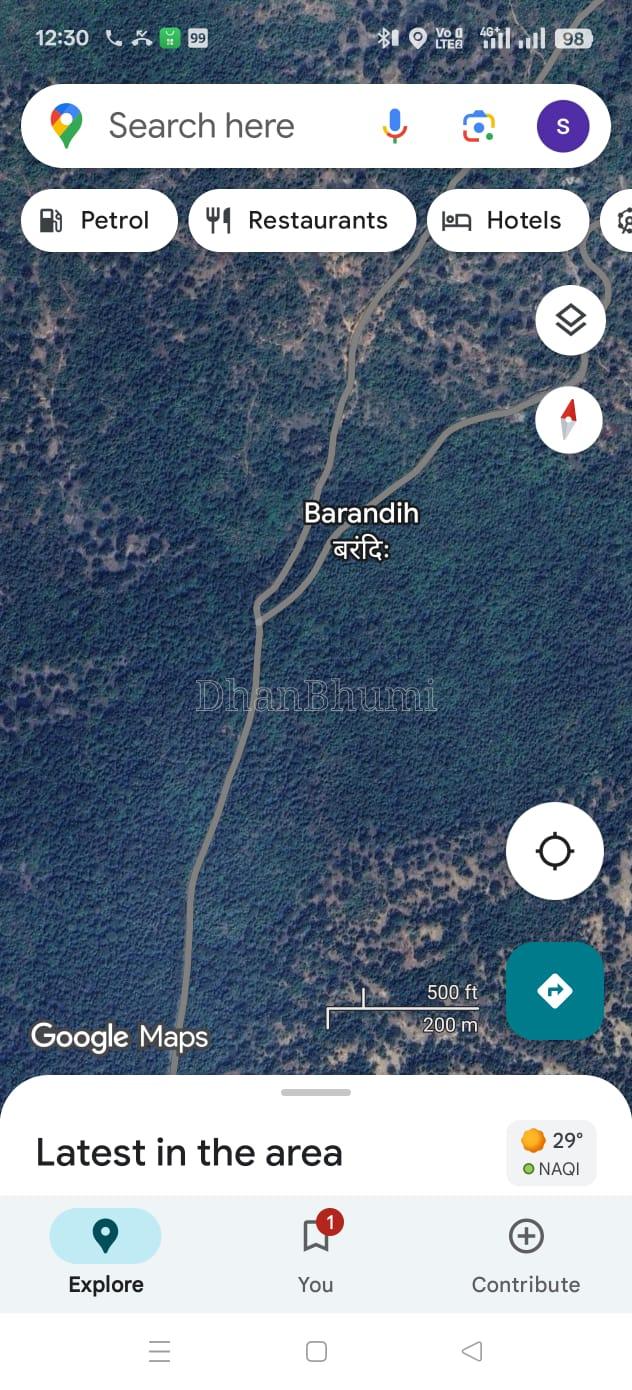Expand the Latest in the area sheet handle
632x1390 pixels.
(x=316, y=1092)
